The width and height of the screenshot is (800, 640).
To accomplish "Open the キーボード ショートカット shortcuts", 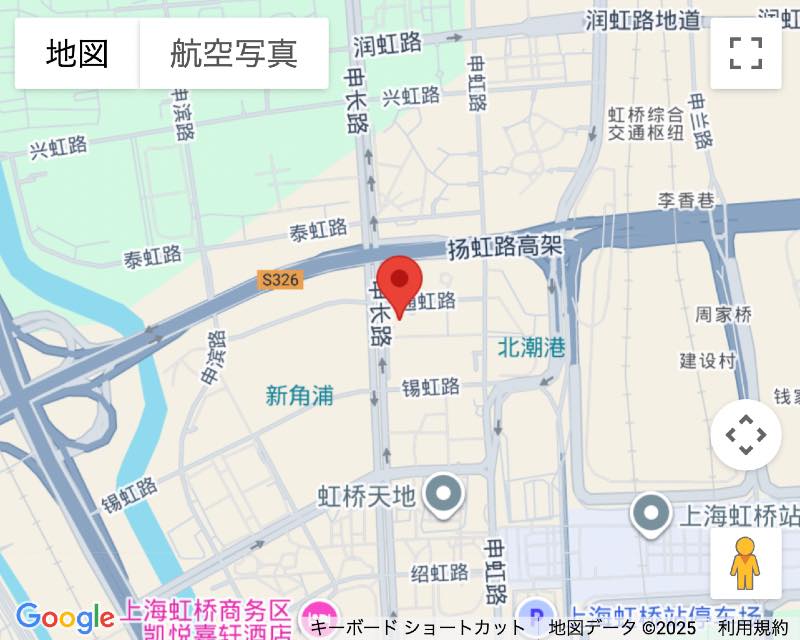I will click(x=417, y=628).
